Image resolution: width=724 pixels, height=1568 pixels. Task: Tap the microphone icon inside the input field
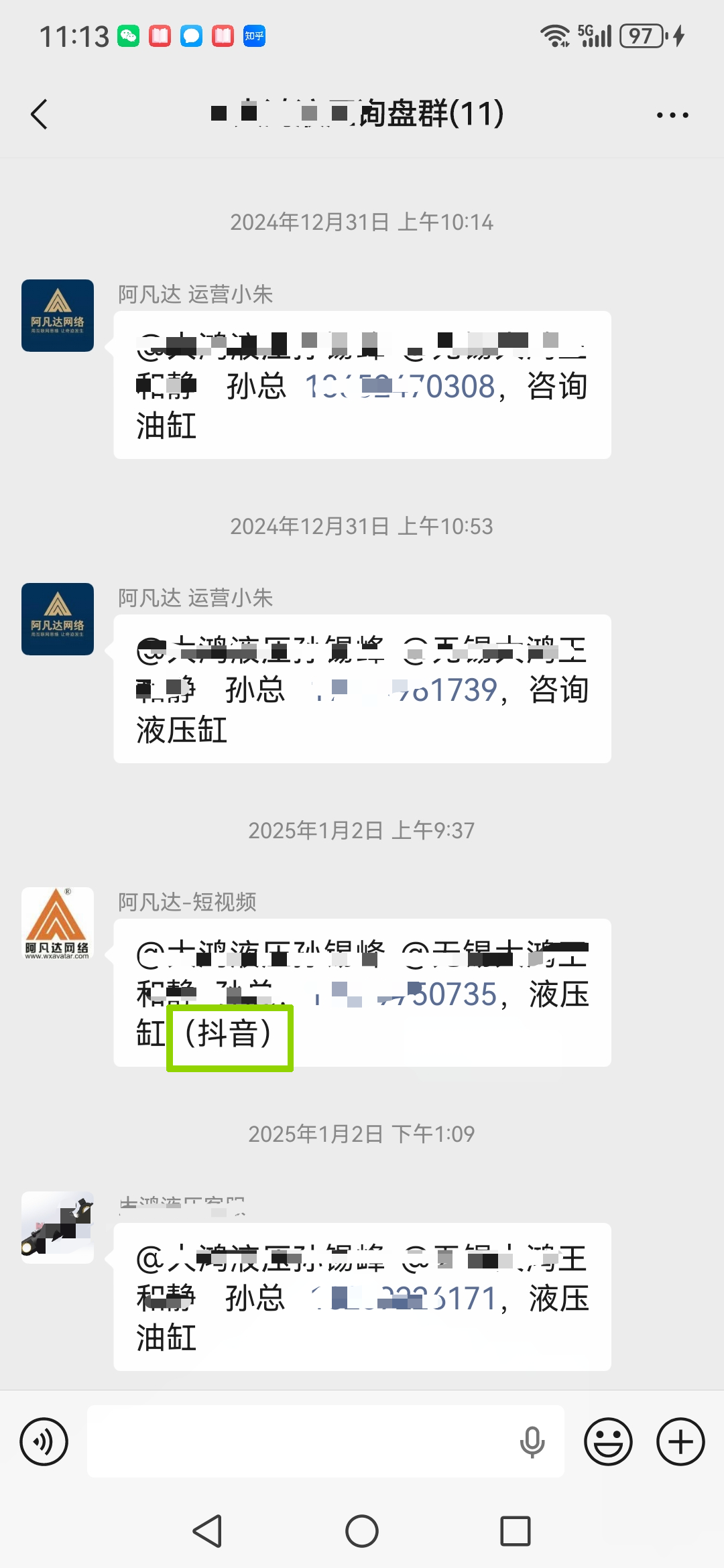[x=532, y=1441]
